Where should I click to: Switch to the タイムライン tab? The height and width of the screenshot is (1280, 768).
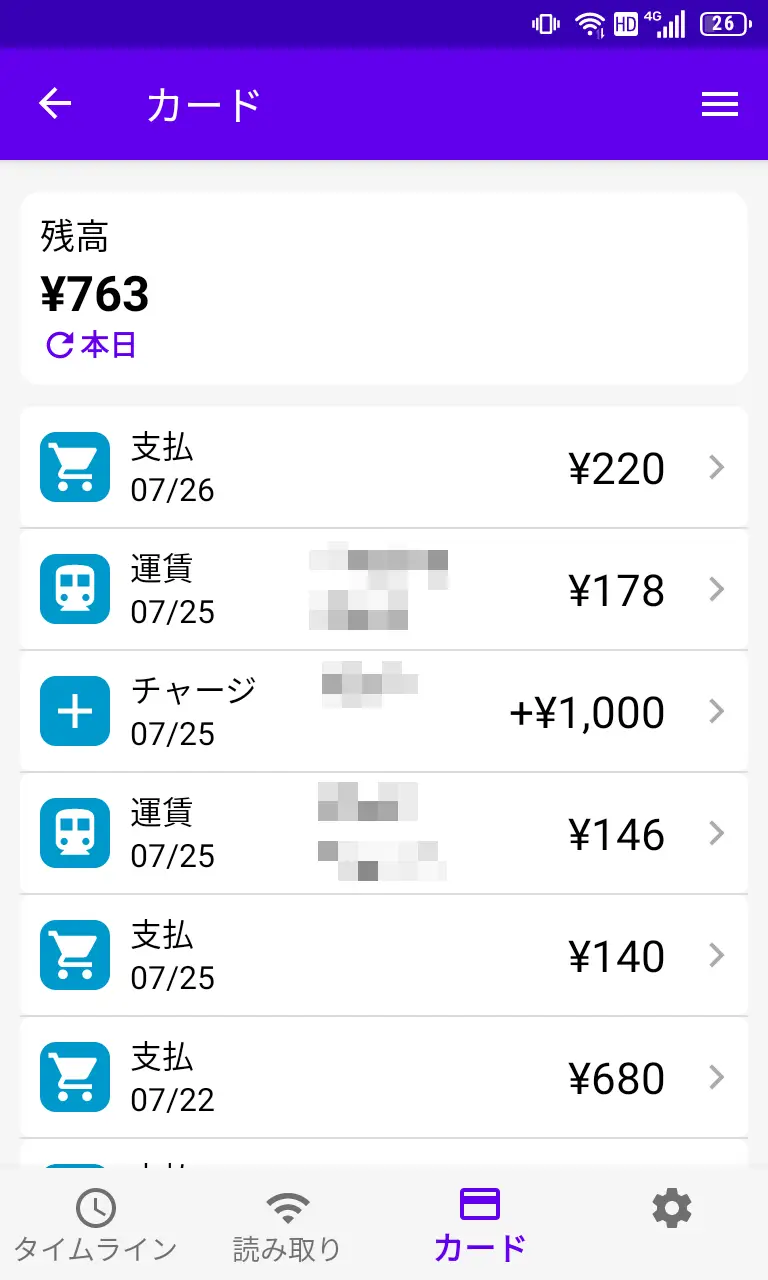pyautogui.click(x=96, y=1225)
